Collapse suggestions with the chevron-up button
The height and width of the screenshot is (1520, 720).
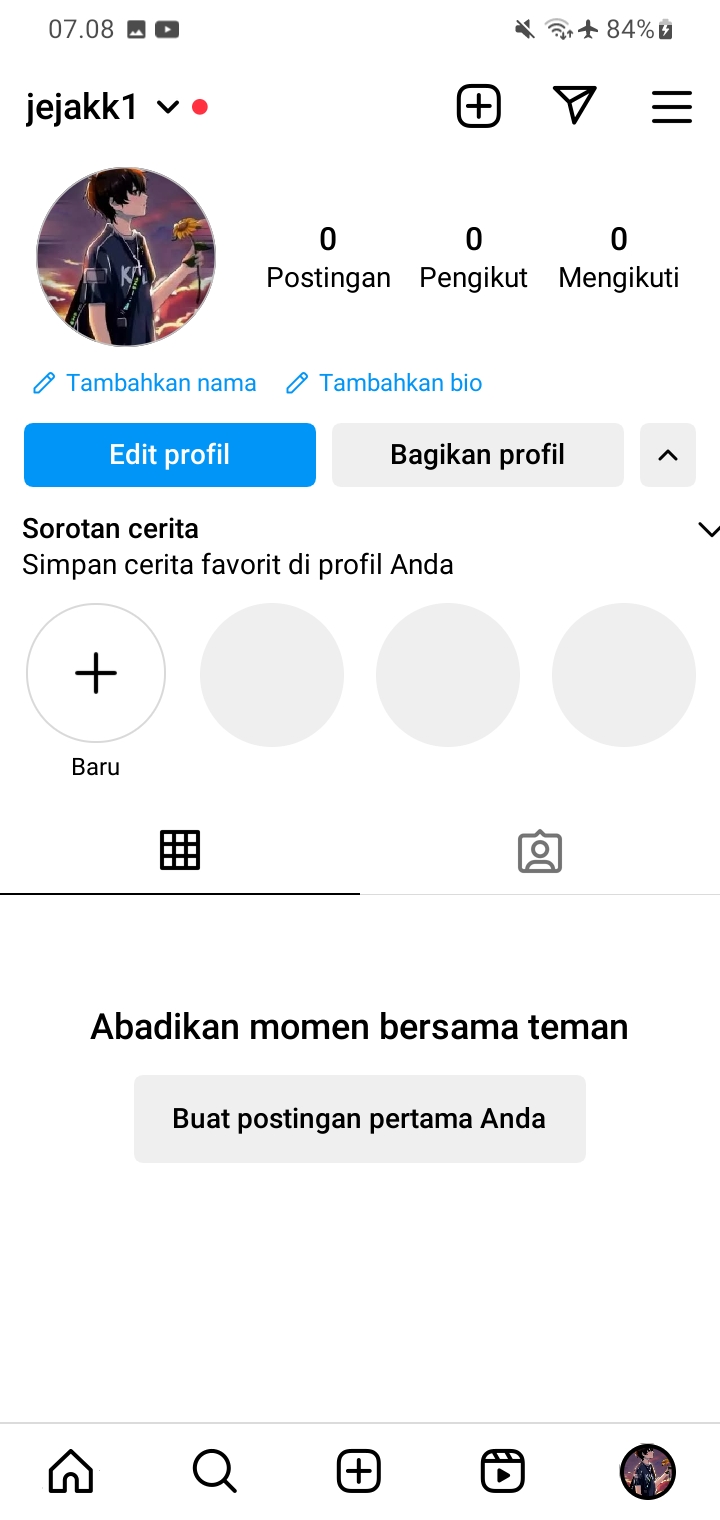pyautogui.click(x=668, y=455)
